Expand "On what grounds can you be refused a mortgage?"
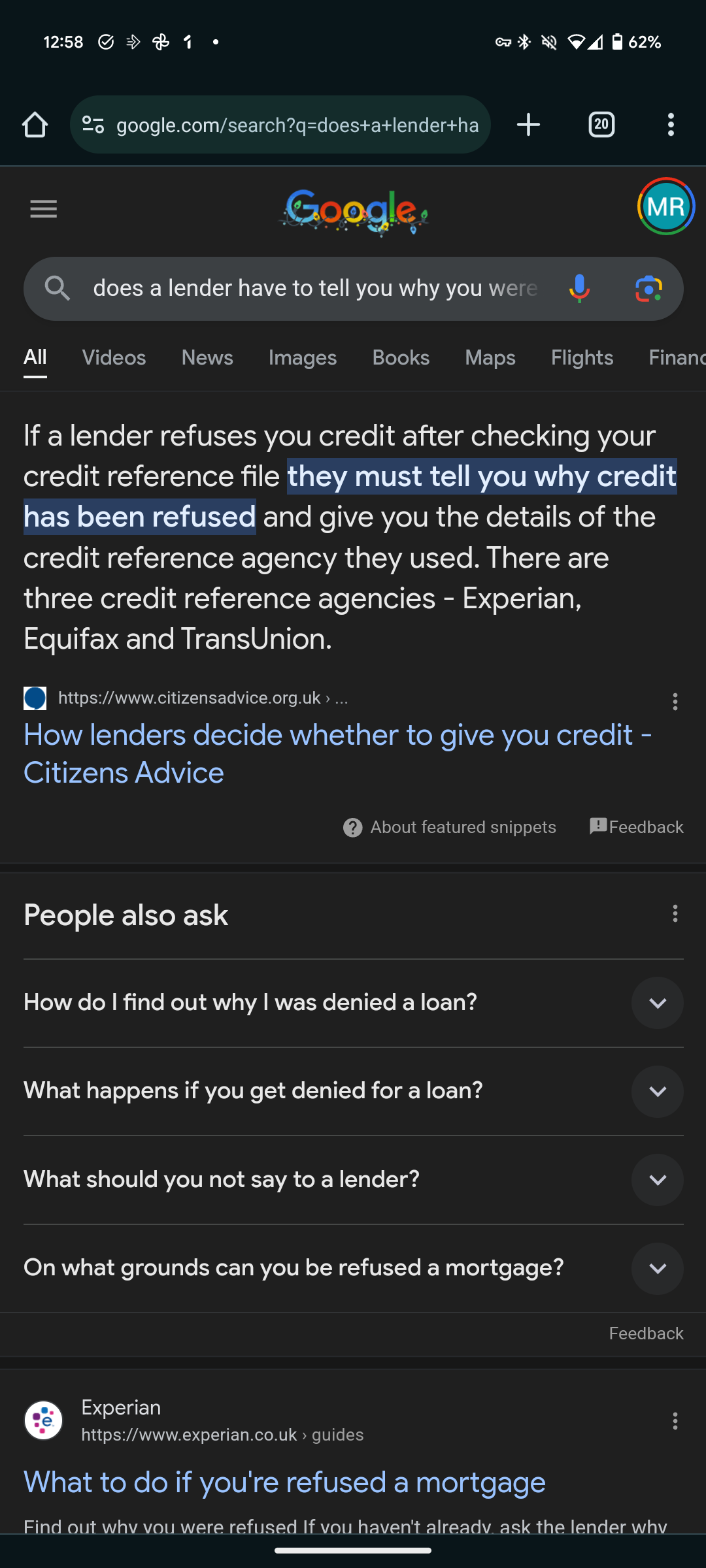The height and width of the screenshot is (1568, 706). point(658,1268)
